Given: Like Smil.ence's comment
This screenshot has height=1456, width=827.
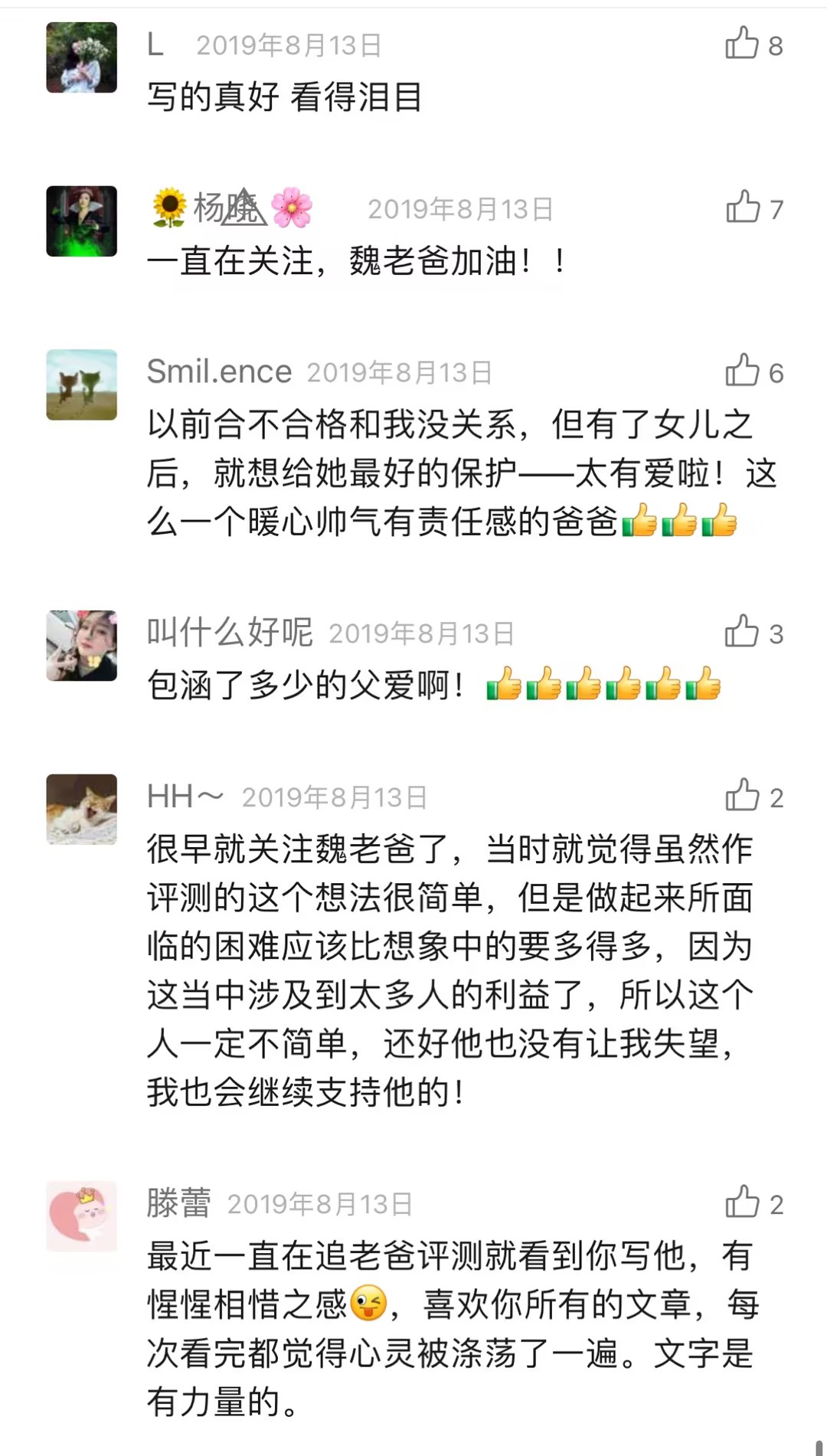Looking at the screenshot, I should tap(741, 370).
